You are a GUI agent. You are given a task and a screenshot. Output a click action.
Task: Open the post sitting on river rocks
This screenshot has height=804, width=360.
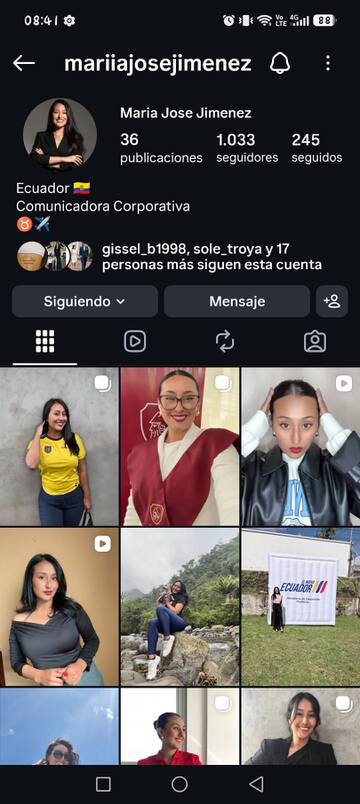click(180, 607)
